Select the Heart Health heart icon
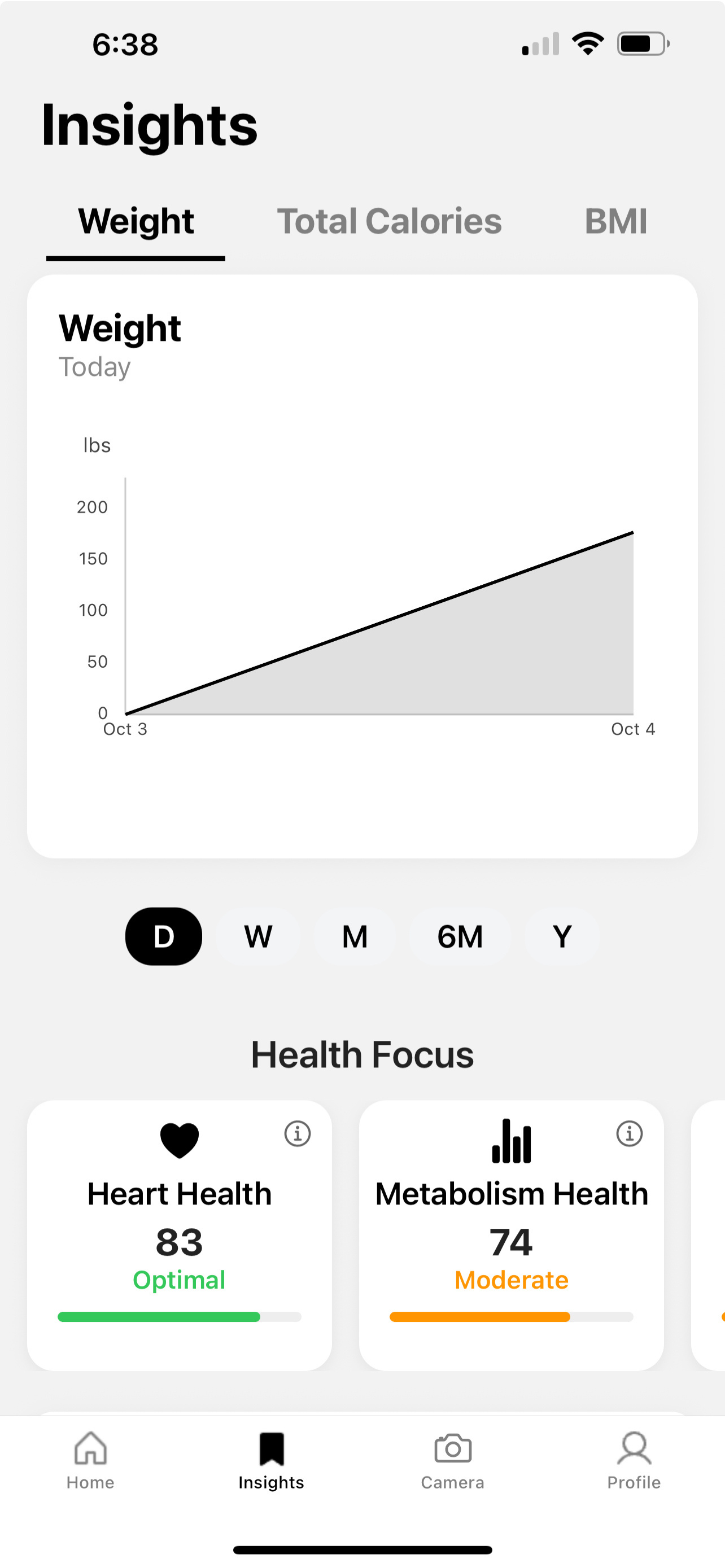The width and height of the screenshot is (725, 1568). 178,1141
